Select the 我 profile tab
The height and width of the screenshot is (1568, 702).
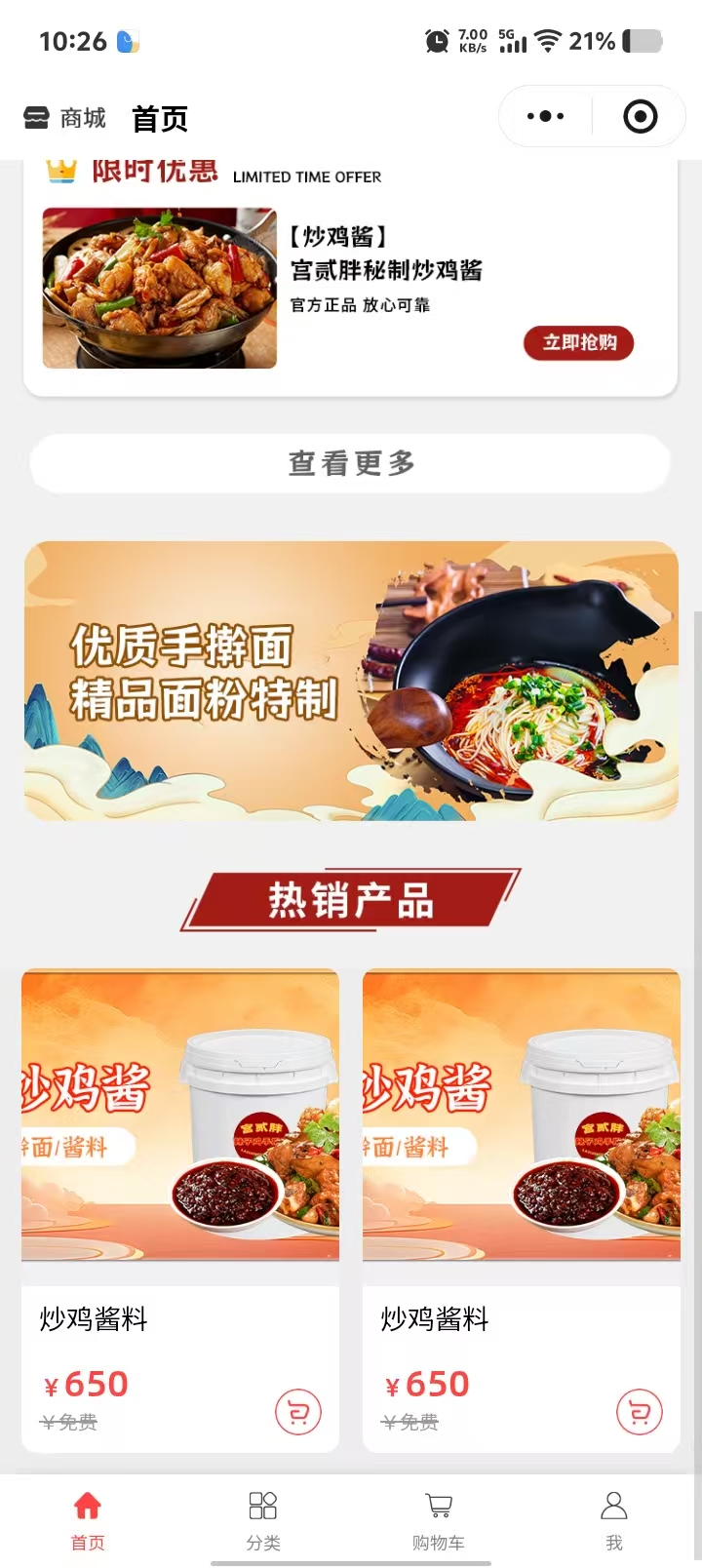[614, 1519]
